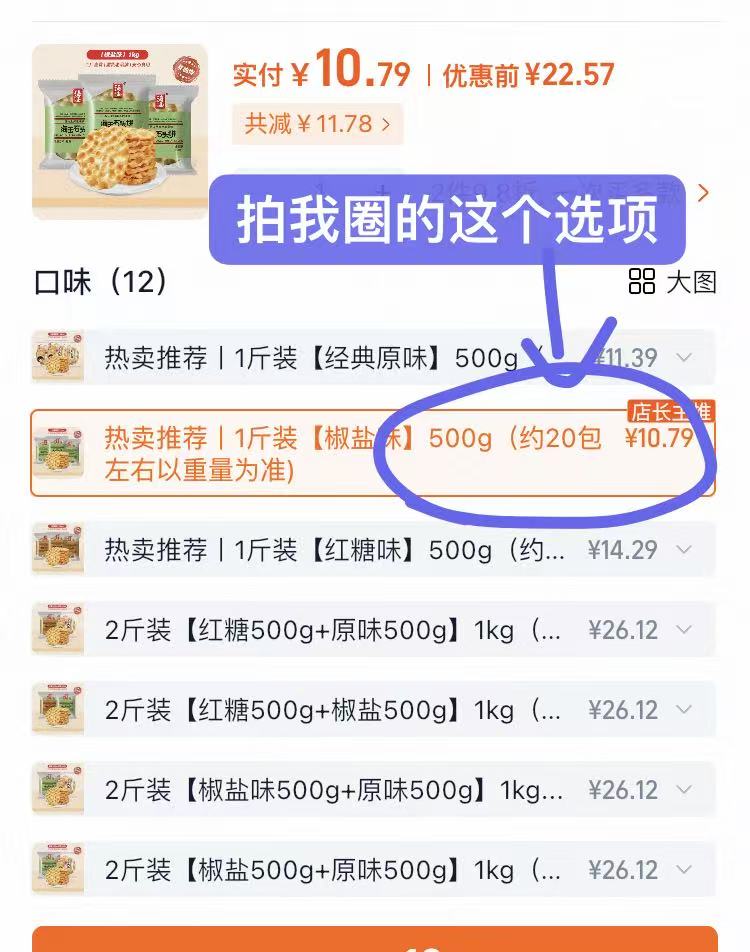This screenshot has height=952, width=750.
Task: Select 2斤装【椒盐味500g+原味500g】1kg option
Action: click(330, 790)
